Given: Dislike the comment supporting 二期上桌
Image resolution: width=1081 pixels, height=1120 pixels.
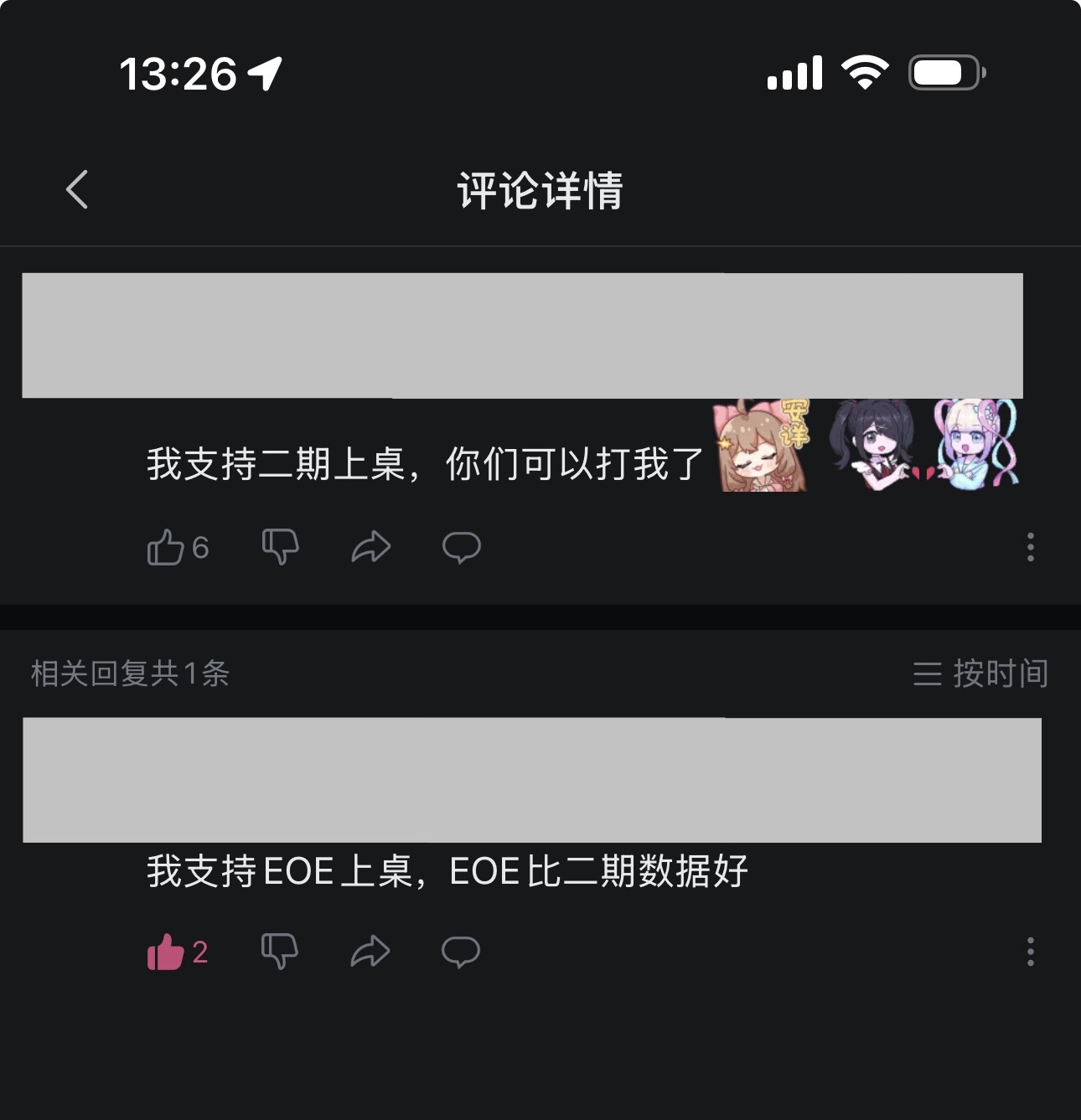Looking at the screenshot, I should 280,547.
